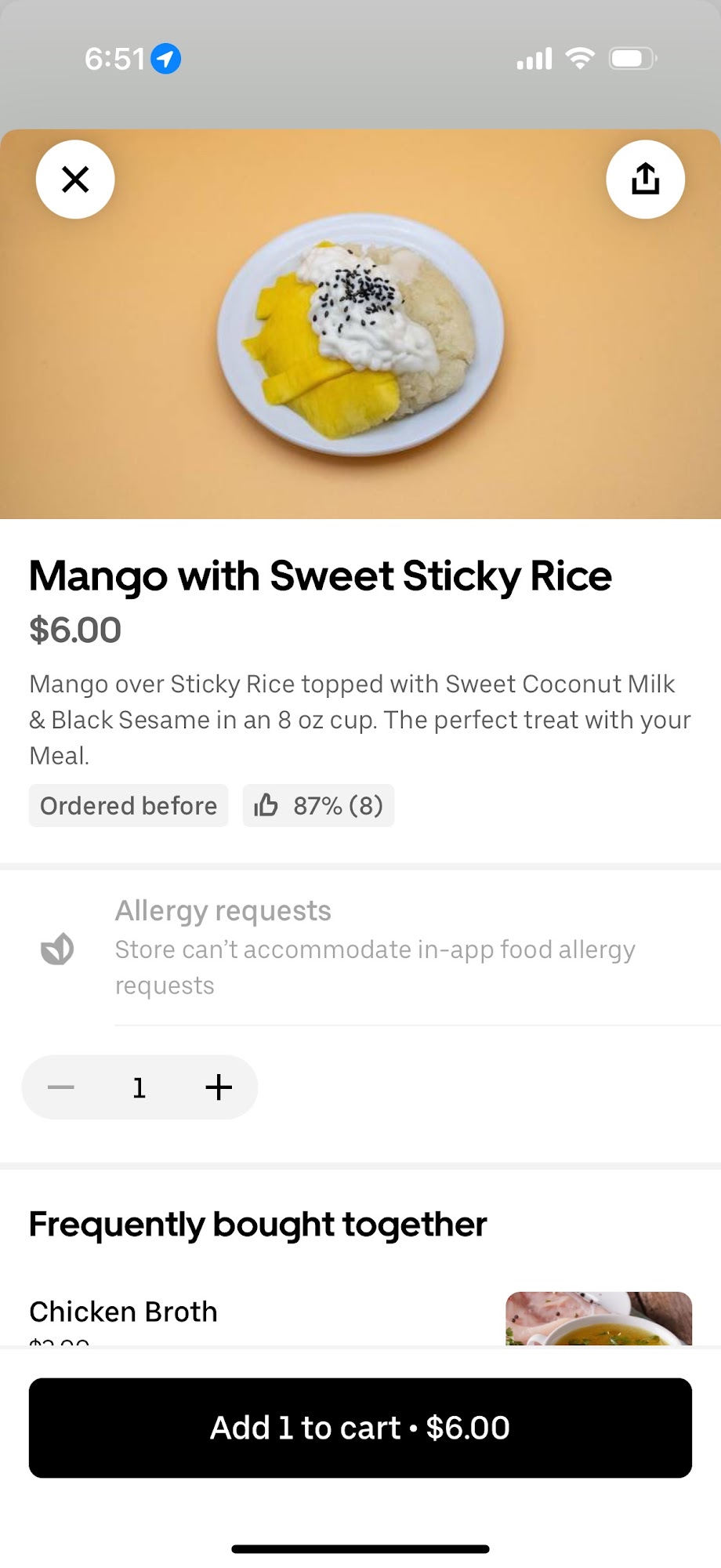
Task: Open the Chicken Broth suggested item
Action: pos(123,1312)
